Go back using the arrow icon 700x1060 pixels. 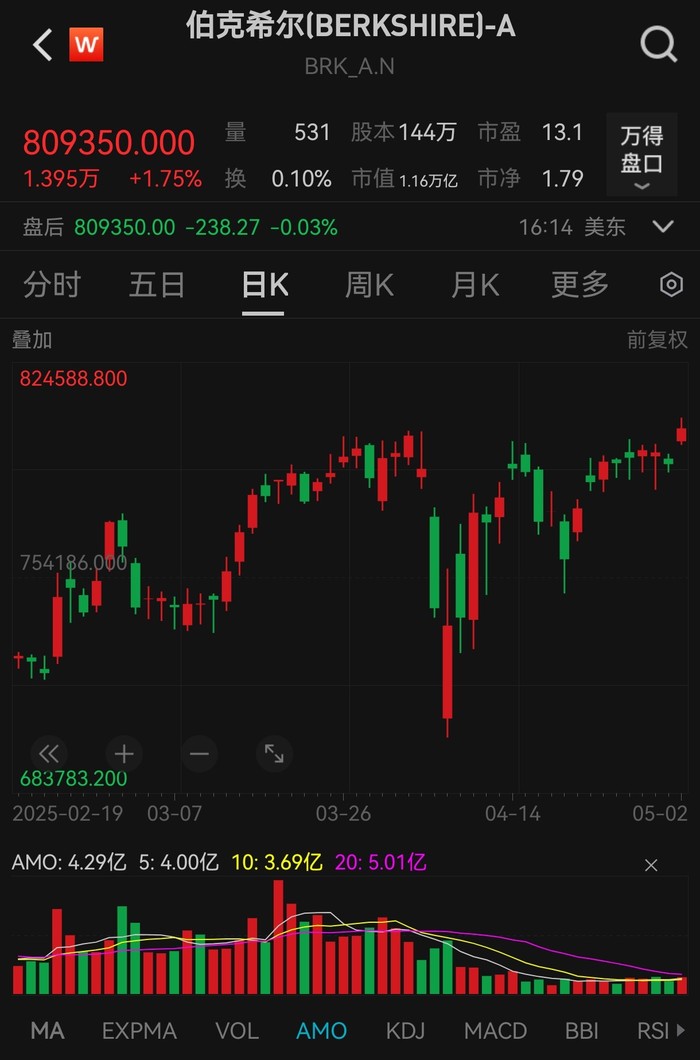click(42, 45)
